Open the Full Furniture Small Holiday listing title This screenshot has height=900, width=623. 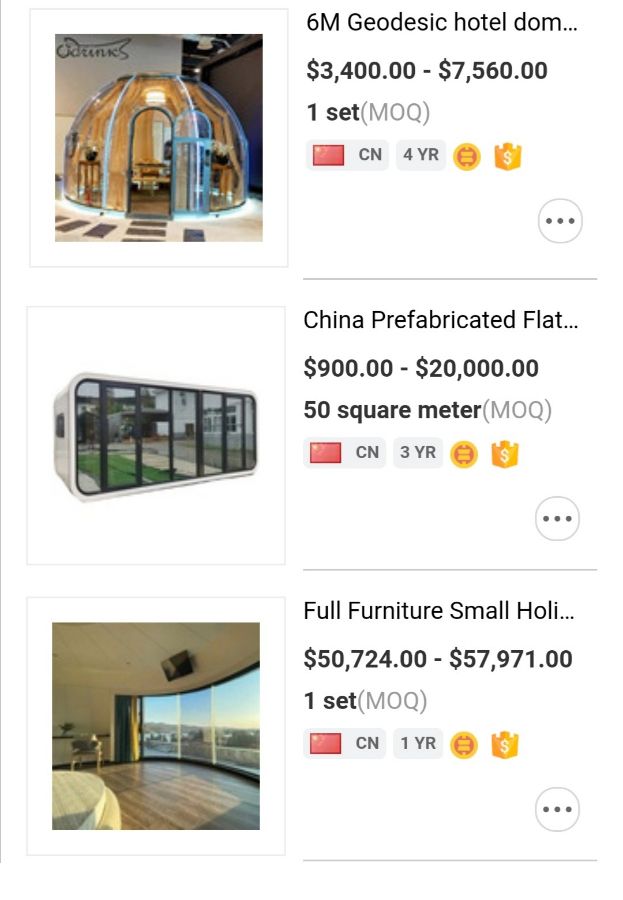440,611
